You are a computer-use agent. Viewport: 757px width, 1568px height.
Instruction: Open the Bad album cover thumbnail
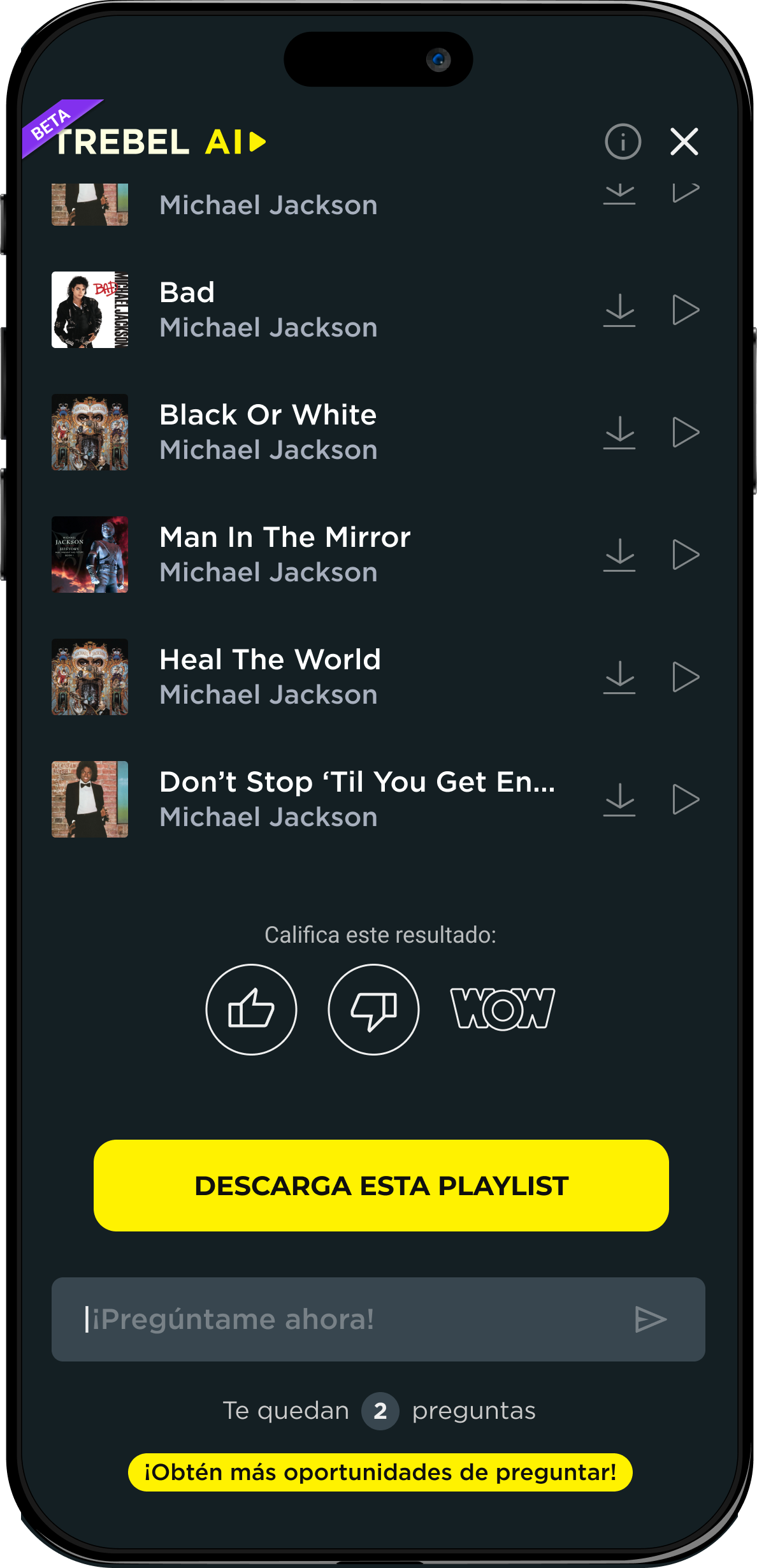90,309
